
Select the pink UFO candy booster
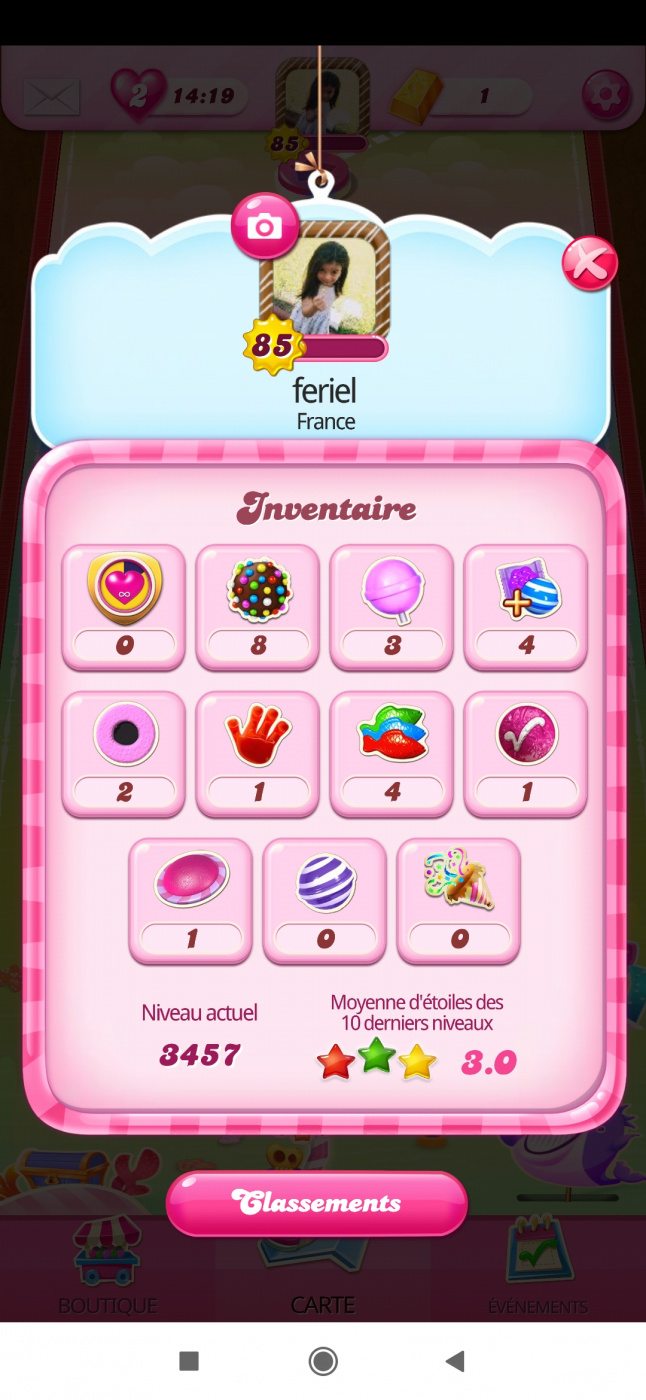[x=191, y=884]
